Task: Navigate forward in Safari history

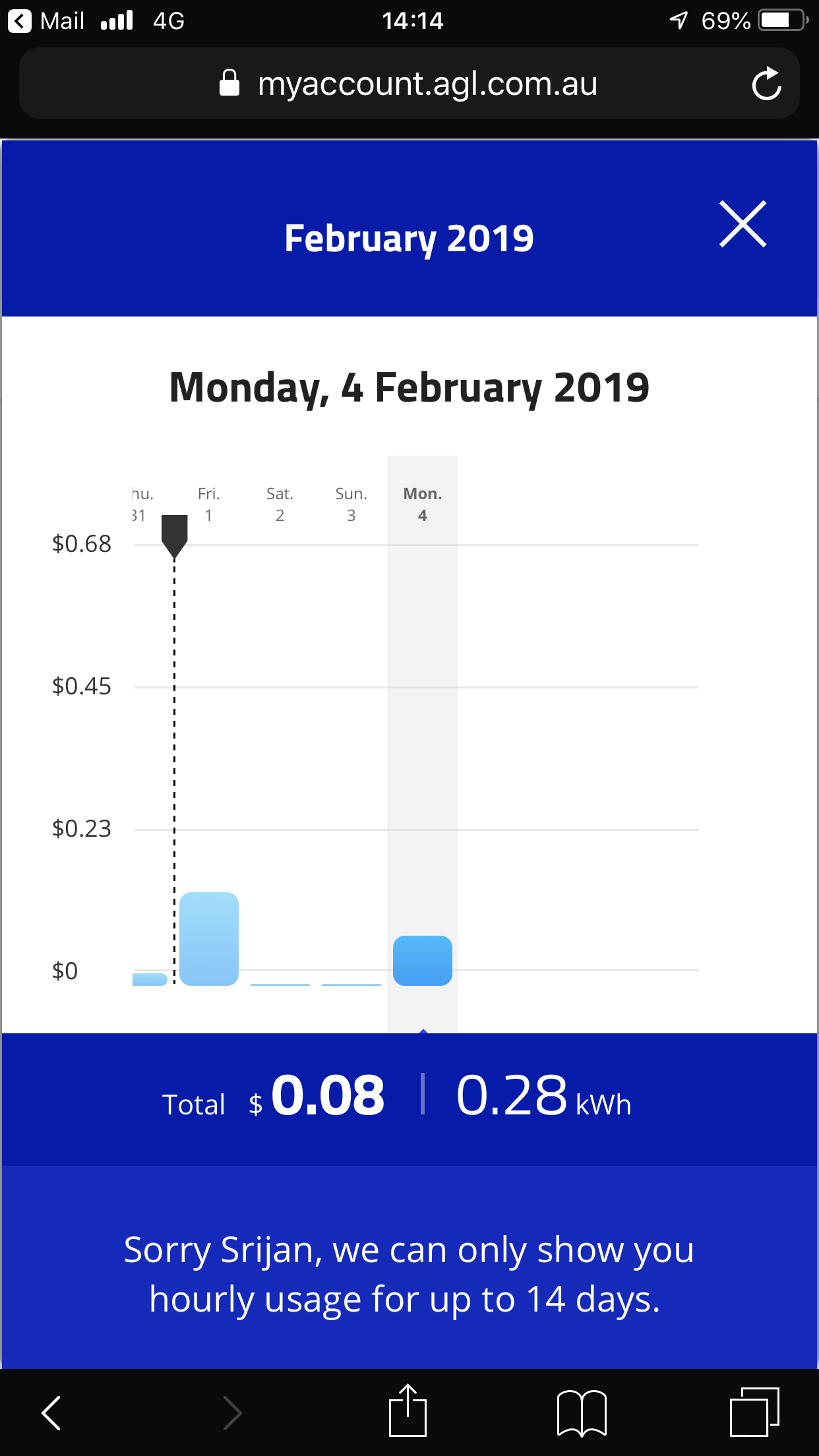Action: [232, 1410]
